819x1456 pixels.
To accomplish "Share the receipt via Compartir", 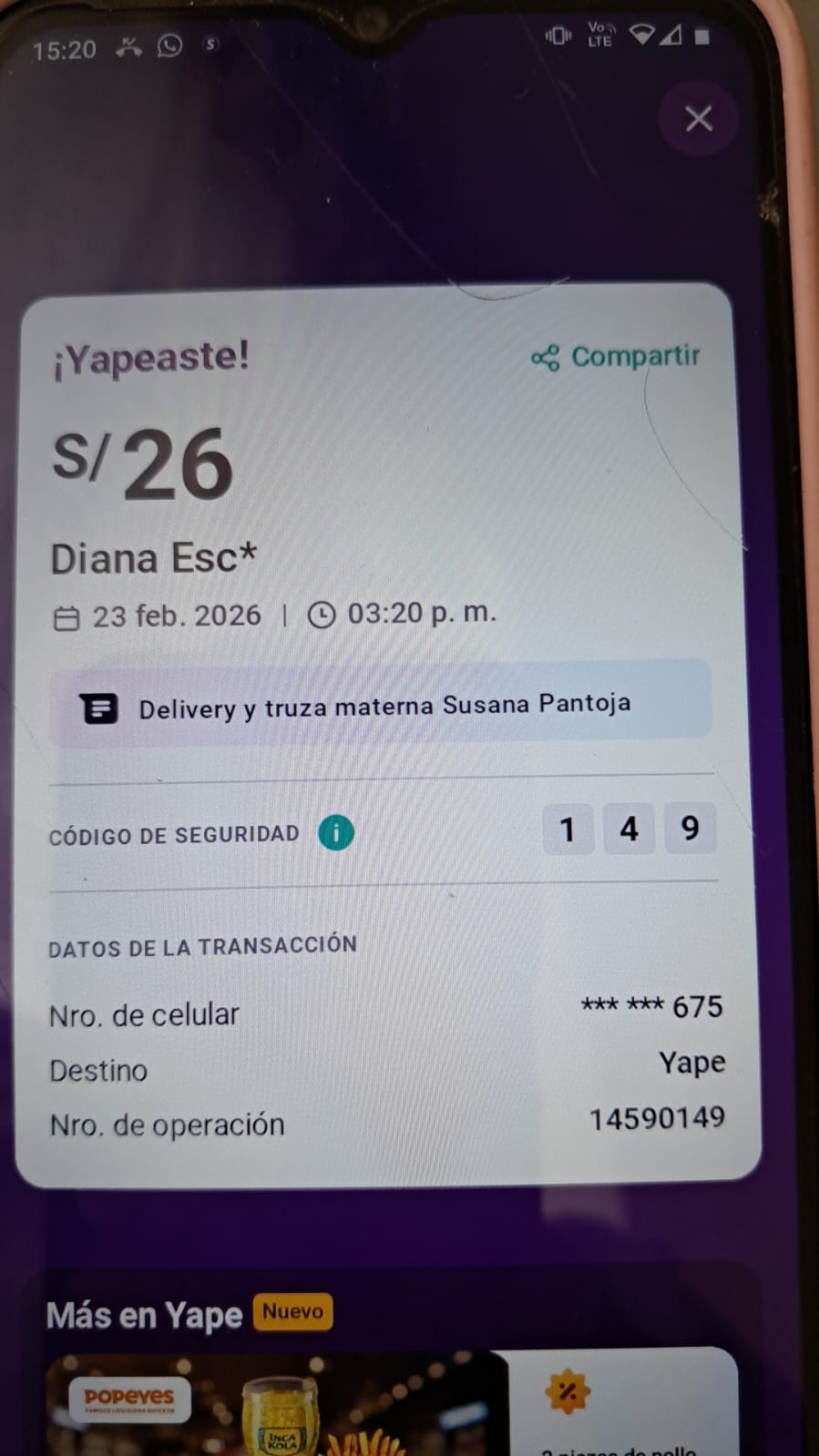I will (617, 357).
